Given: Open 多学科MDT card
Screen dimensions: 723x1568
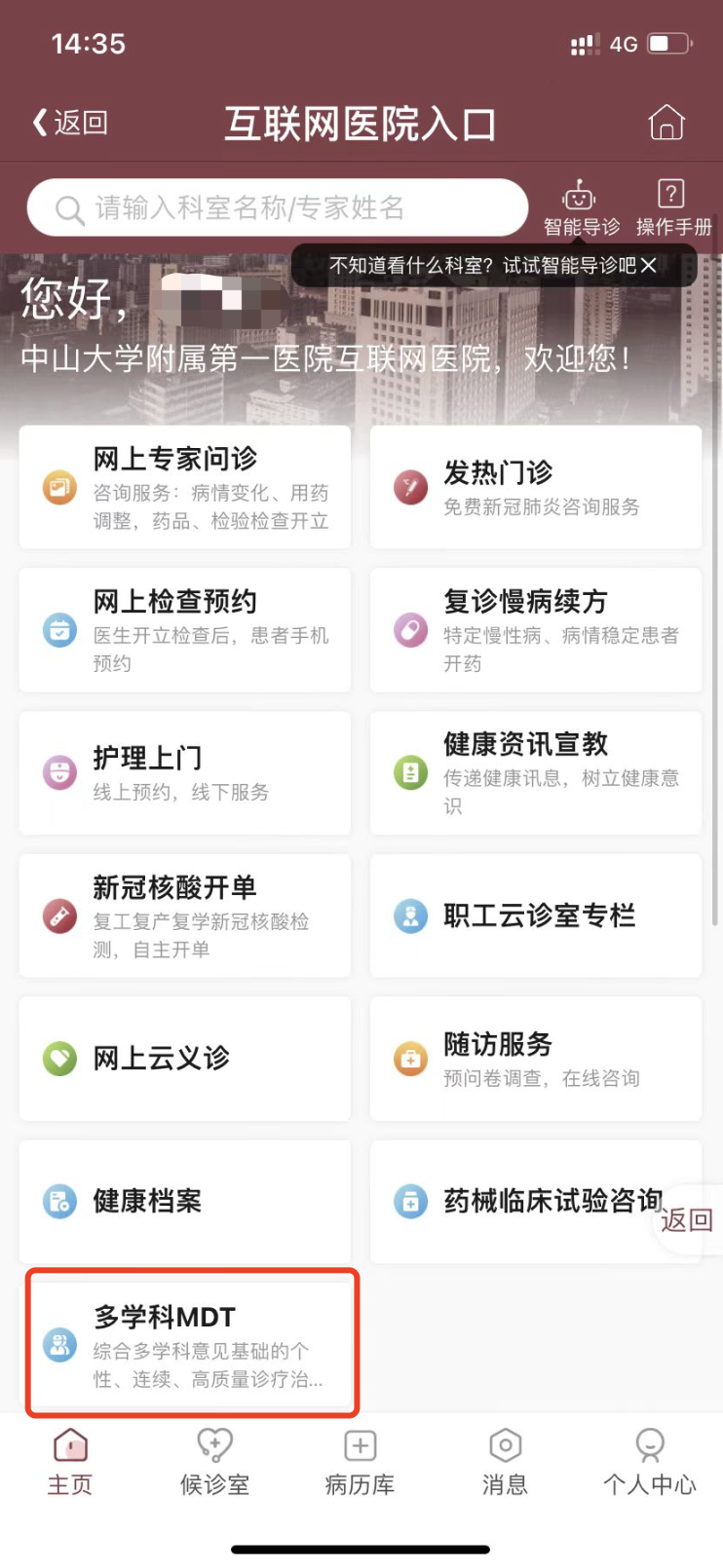Looking at the screenshot, I should pos(192,1344).
